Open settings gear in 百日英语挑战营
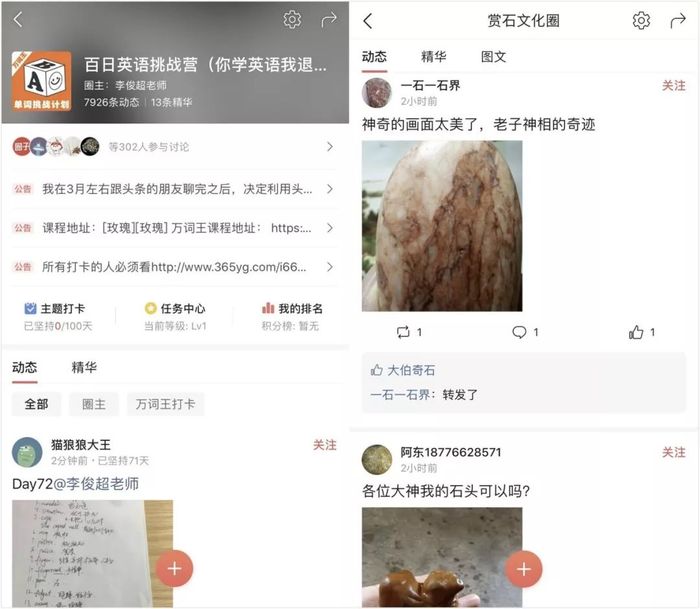The image size is (700, 609). [292, 20]
